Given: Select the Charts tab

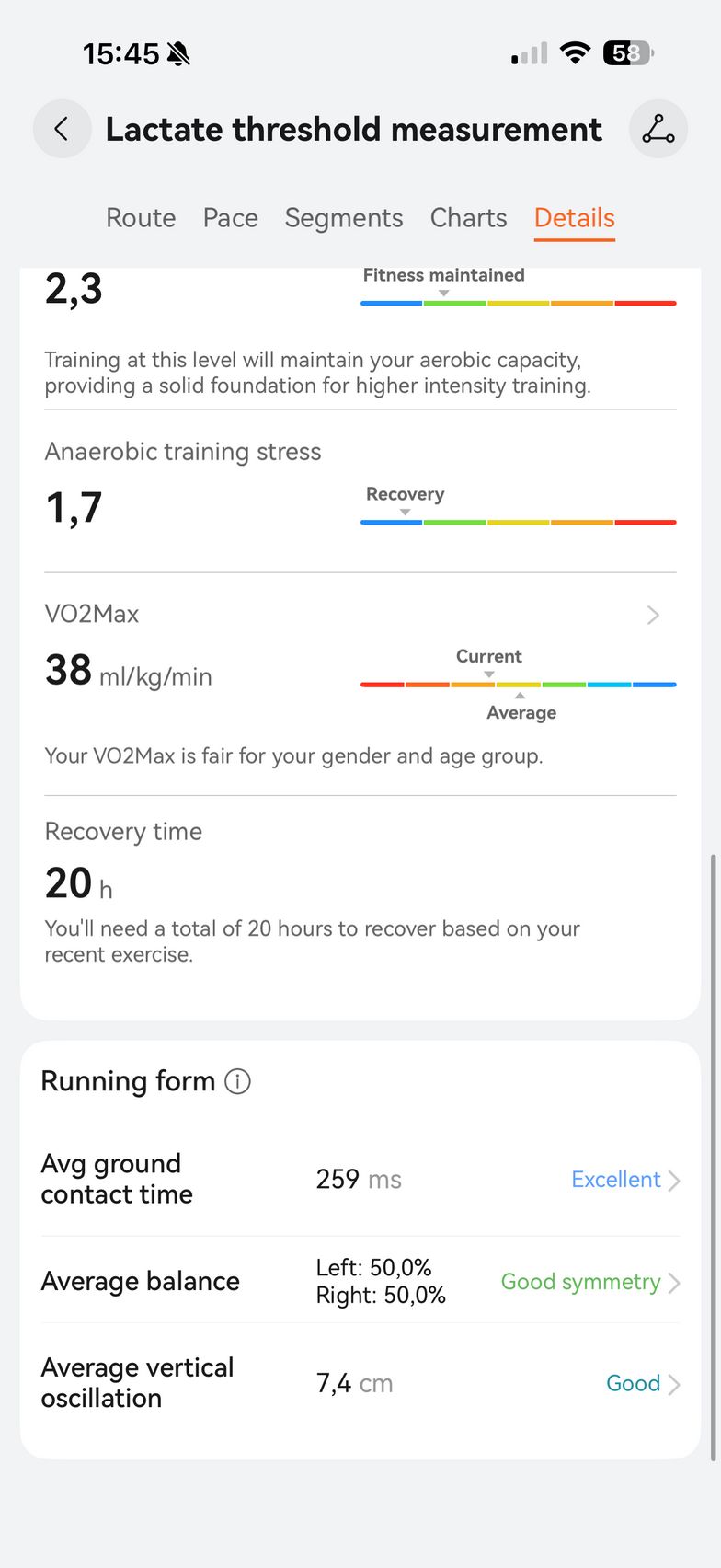Looking at the screenshot, I should [468, 218].
